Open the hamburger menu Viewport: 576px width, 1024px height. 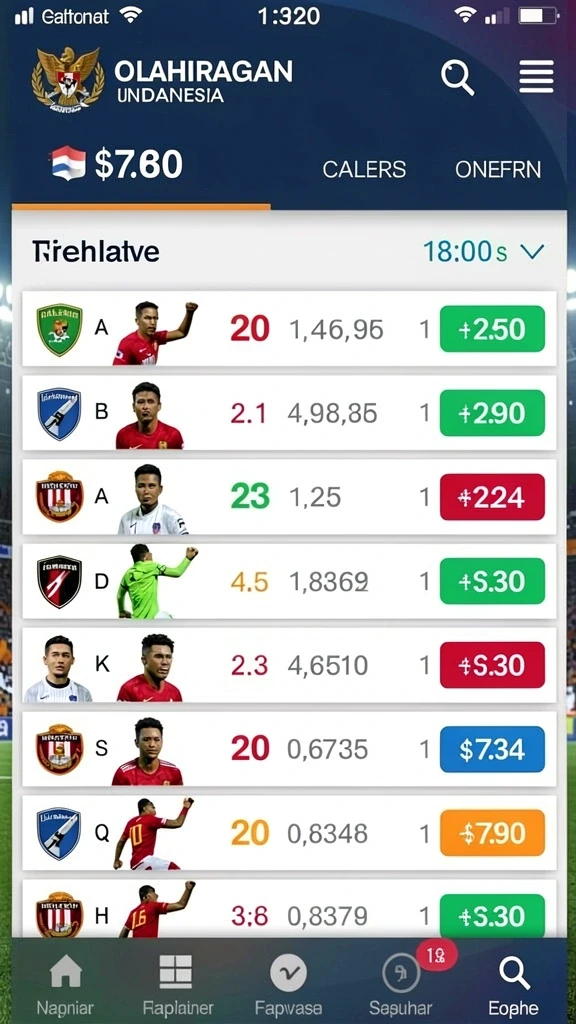point(536,76)
